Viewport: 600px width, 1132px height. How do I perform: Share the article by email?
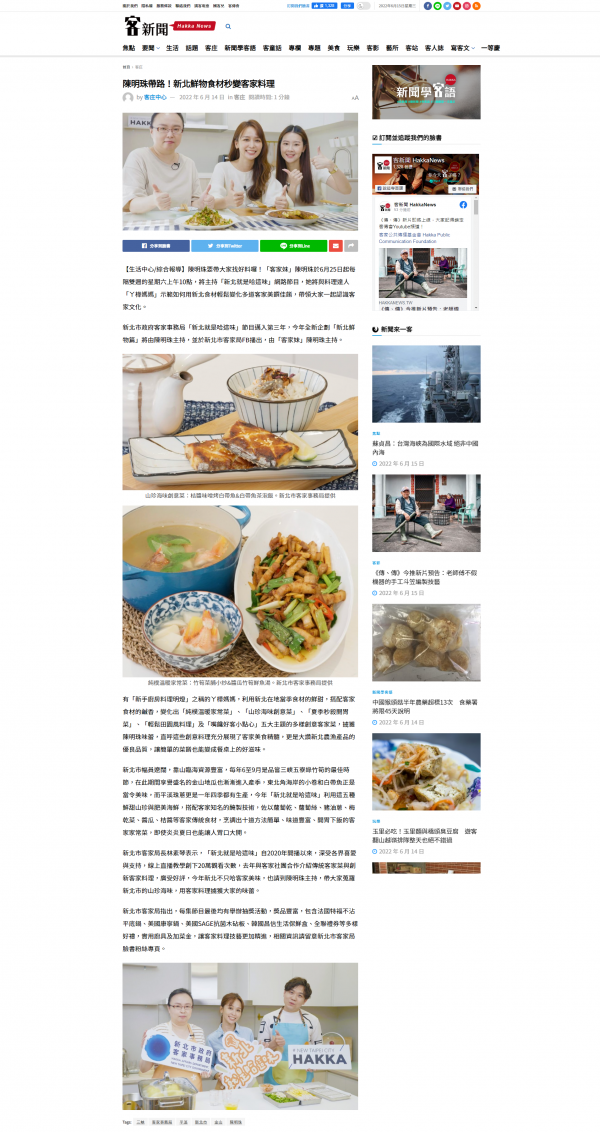coord(336,245)
